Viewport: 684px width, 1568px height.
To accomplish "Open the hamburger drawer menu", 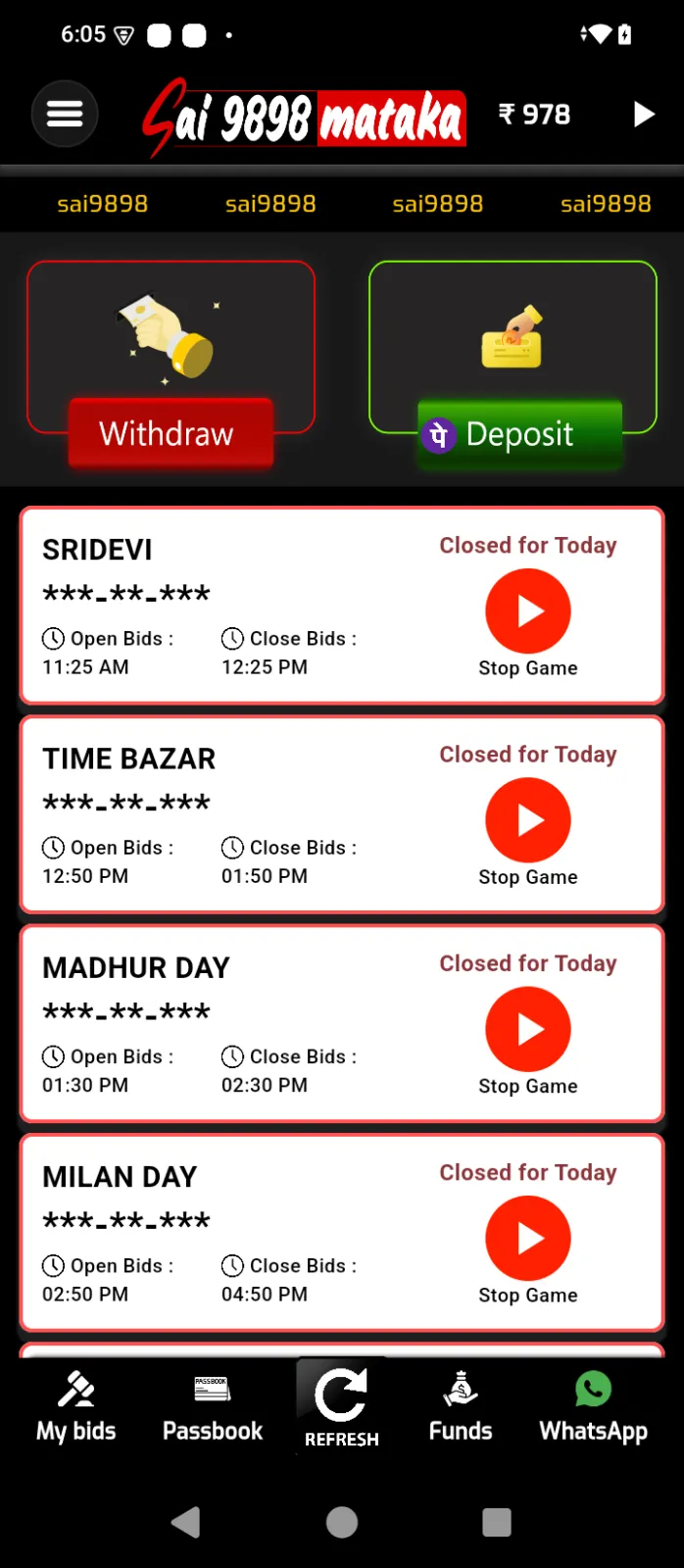I will click(x=65, y=114).
